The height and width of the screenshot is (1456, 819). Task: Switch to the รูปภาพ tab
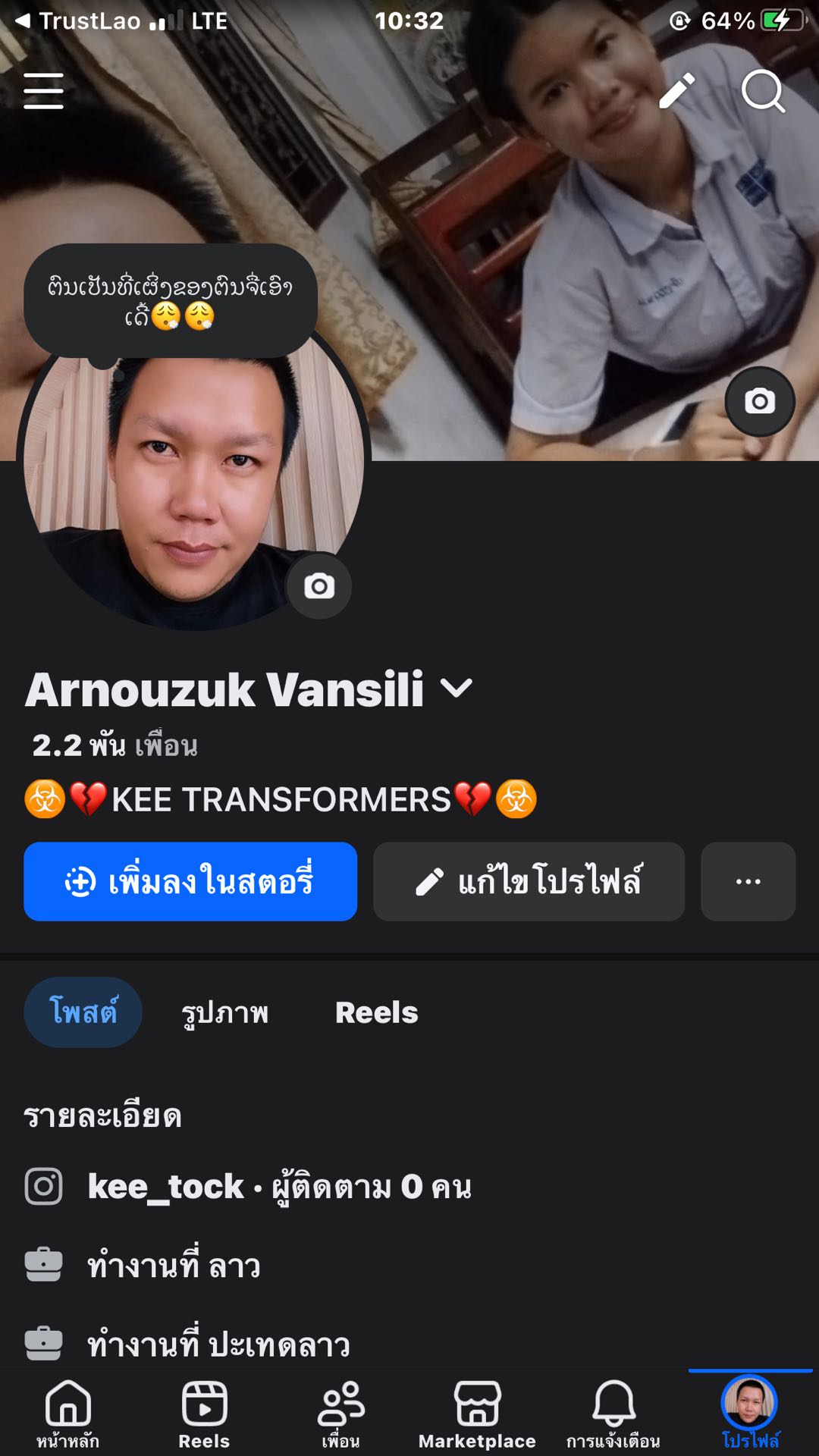click(x=224, y=1012)
